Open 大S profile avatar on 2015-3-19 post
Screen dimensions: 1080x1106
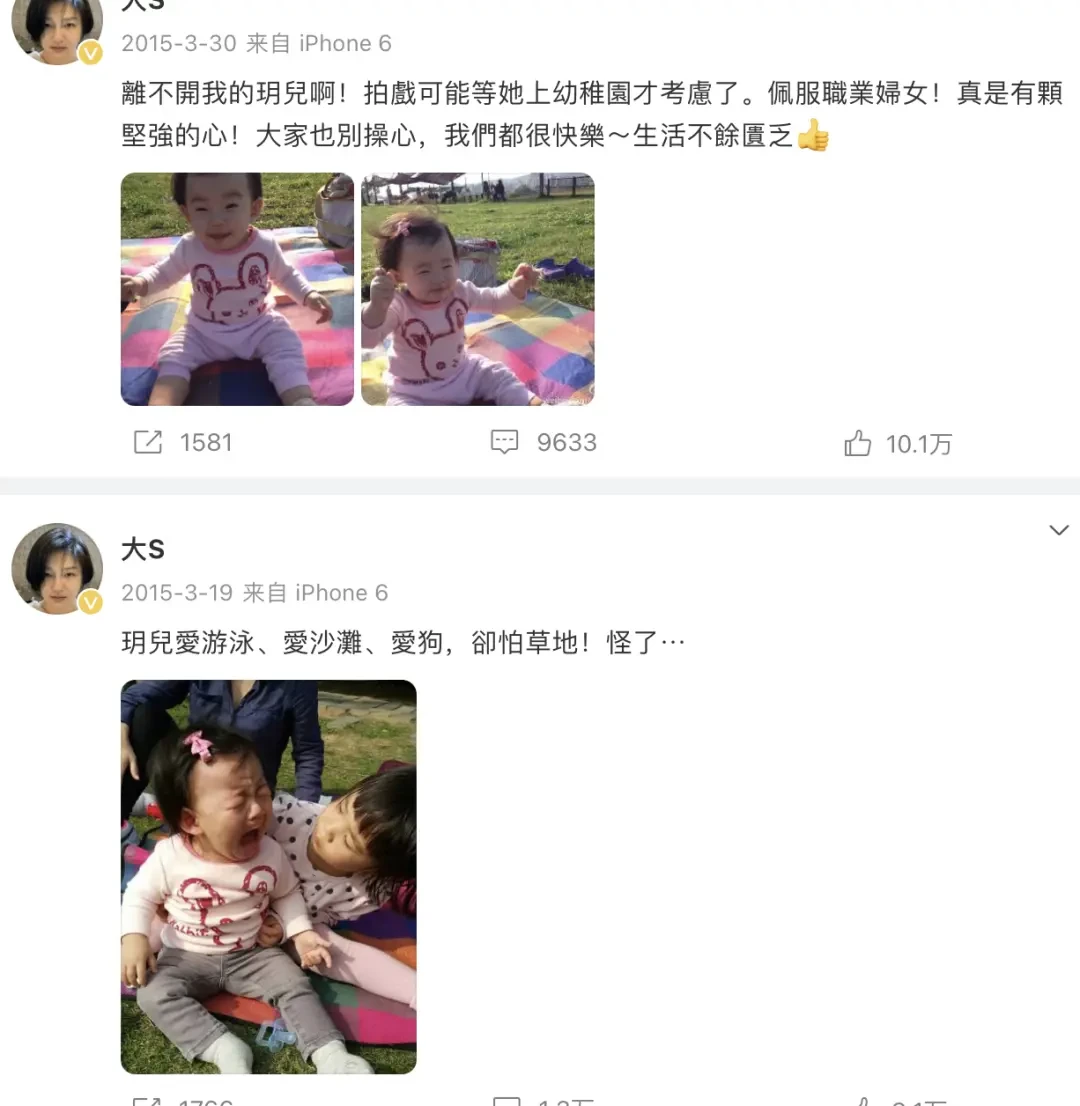point(57,568)
